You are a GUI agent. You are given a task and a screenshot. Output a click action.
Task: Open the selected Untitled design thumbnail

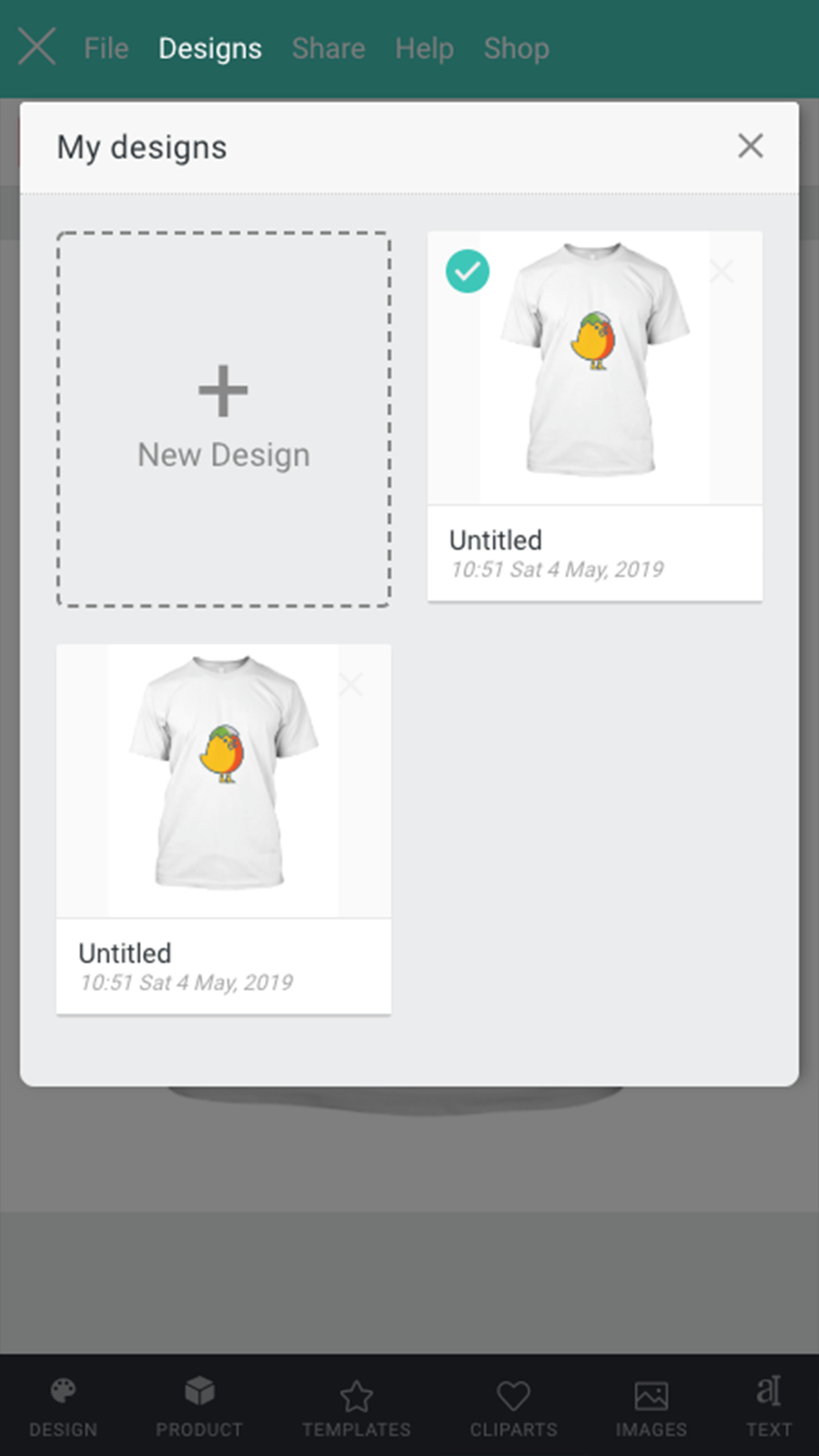tap(594, 369)
